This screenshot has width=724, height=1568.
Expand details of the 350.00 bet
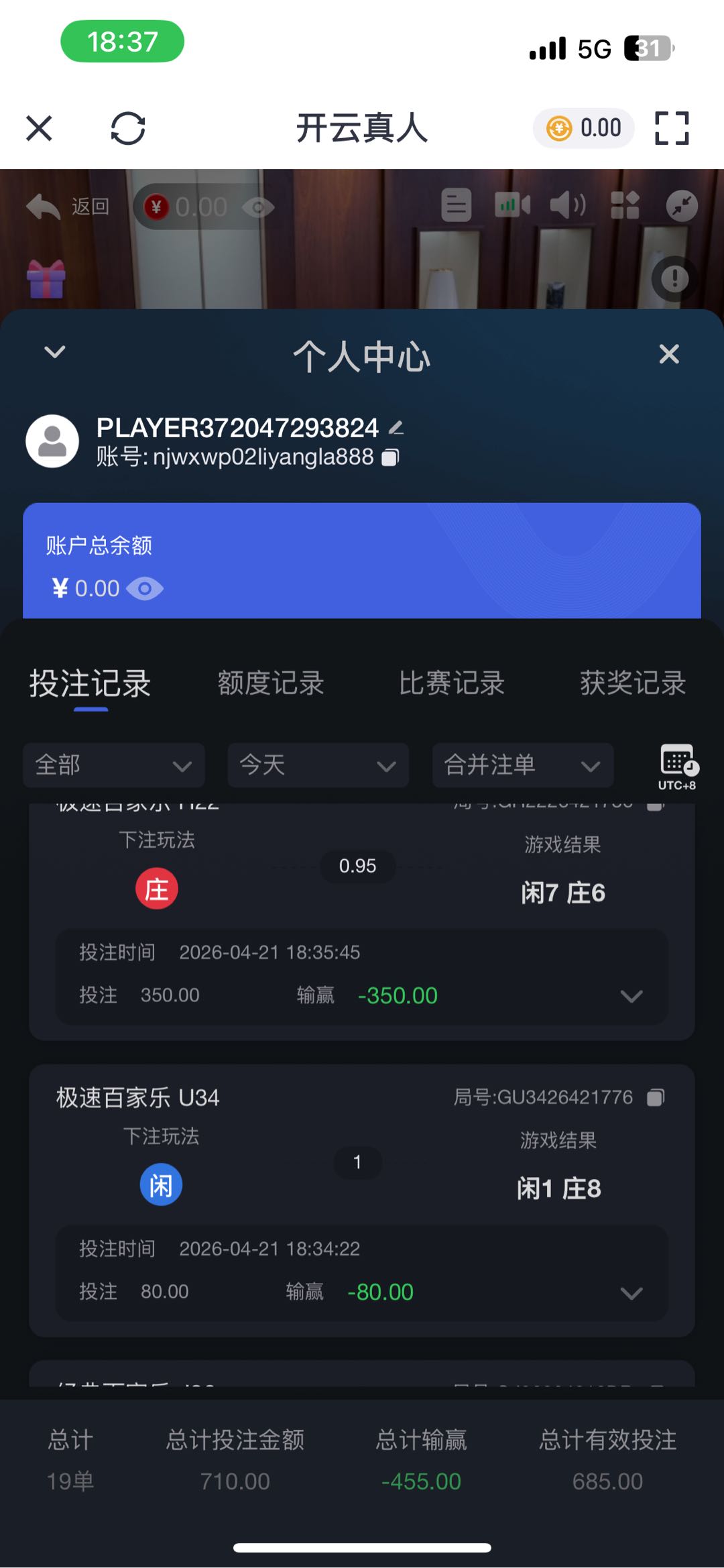click(x=631, y=997)
